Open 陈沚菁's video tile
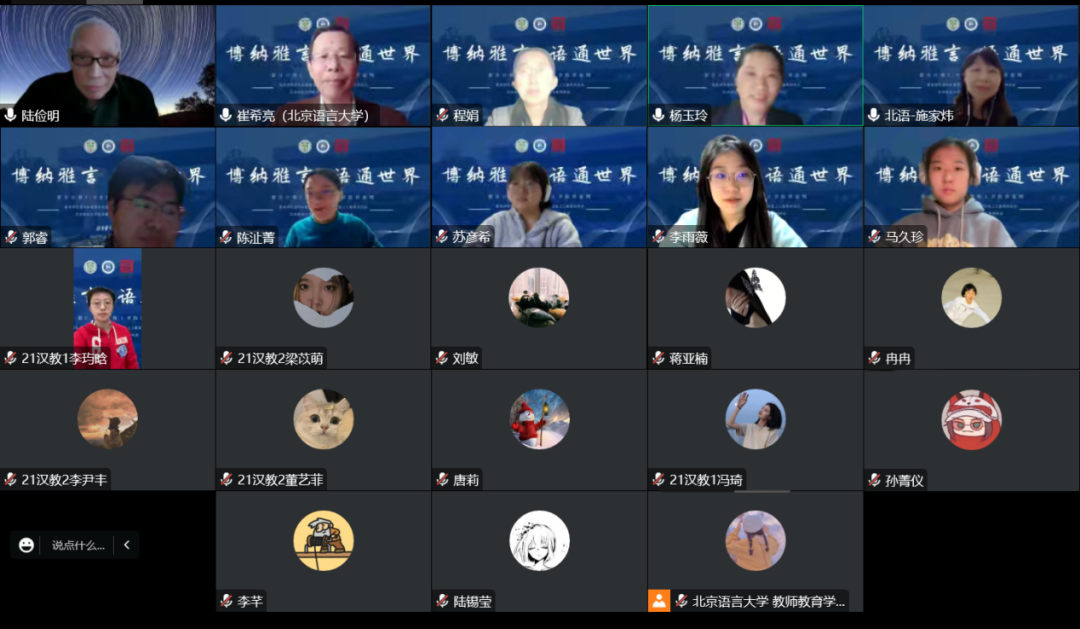The image size is (1080, 629). click(323, 187)
